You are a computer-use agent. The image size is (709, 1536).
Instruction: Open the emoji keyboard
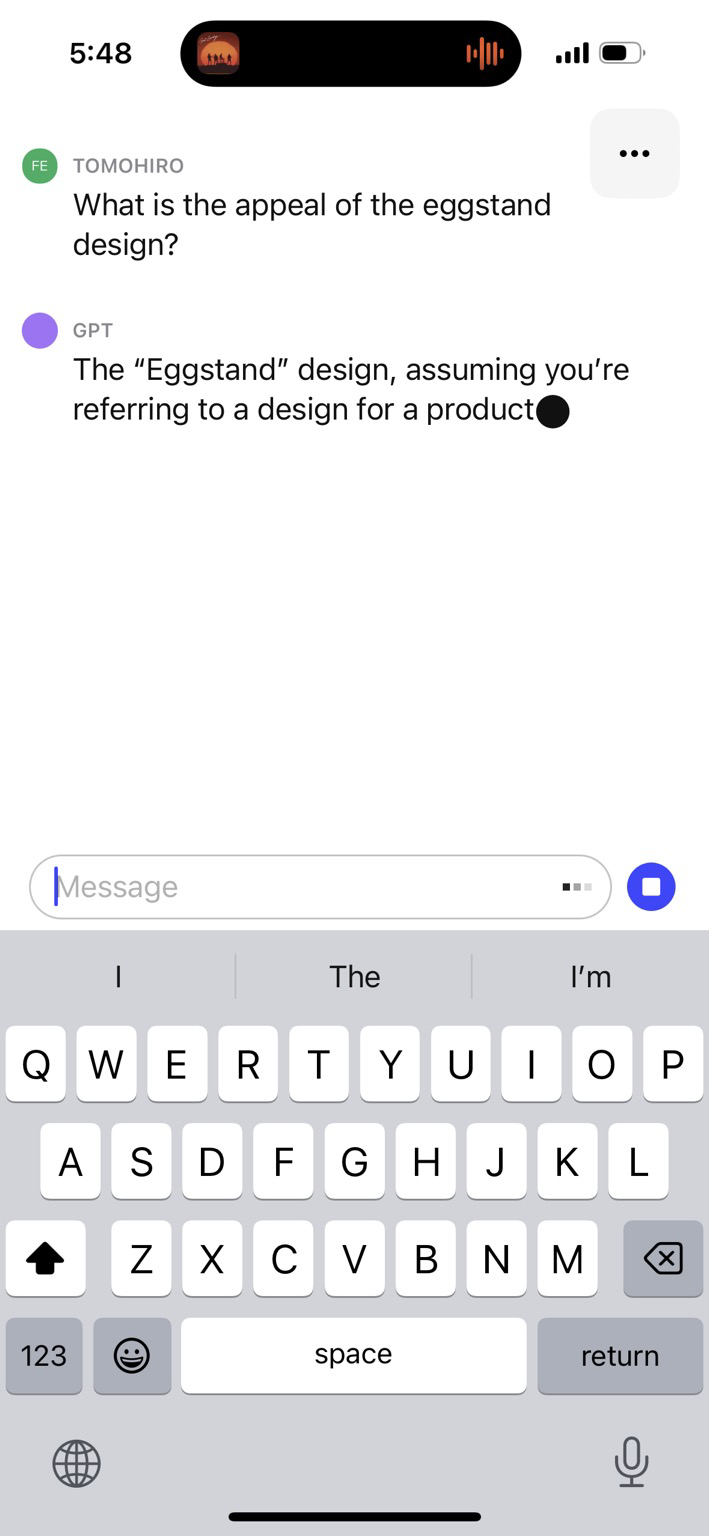tap(132, 1355)
